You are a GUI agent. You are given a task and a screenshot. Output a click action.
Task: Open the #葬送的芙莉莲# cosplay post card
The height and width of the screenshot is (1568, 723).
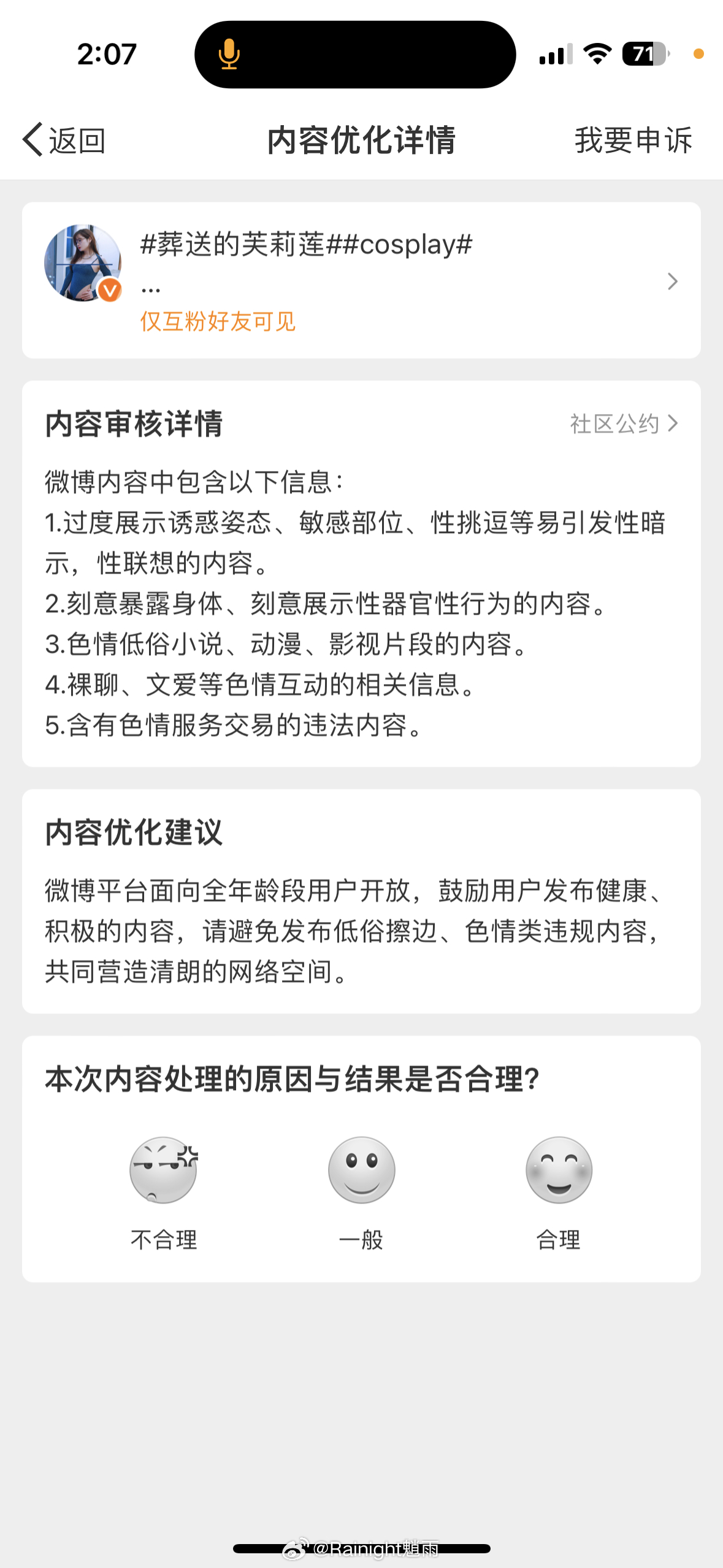point(361,280)
